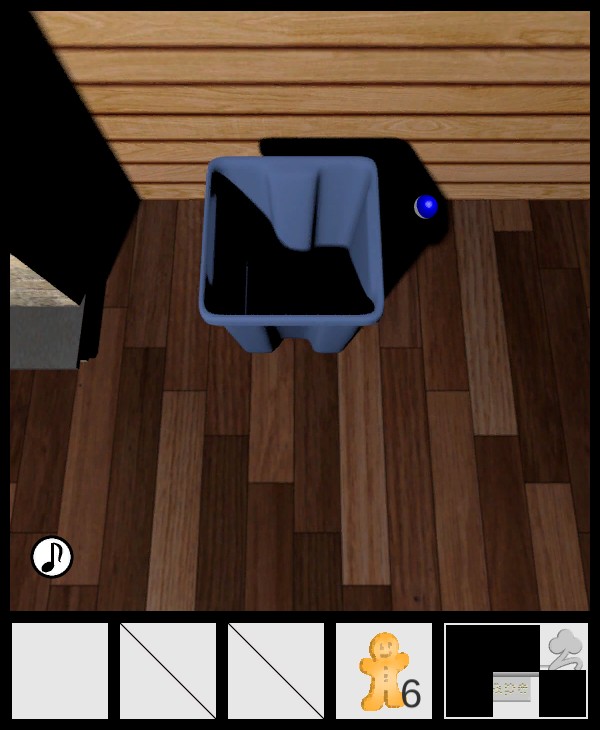Select the first empty inventory slot
The width and height of the screenshot is (600, 730).
(x=60, y=671)
